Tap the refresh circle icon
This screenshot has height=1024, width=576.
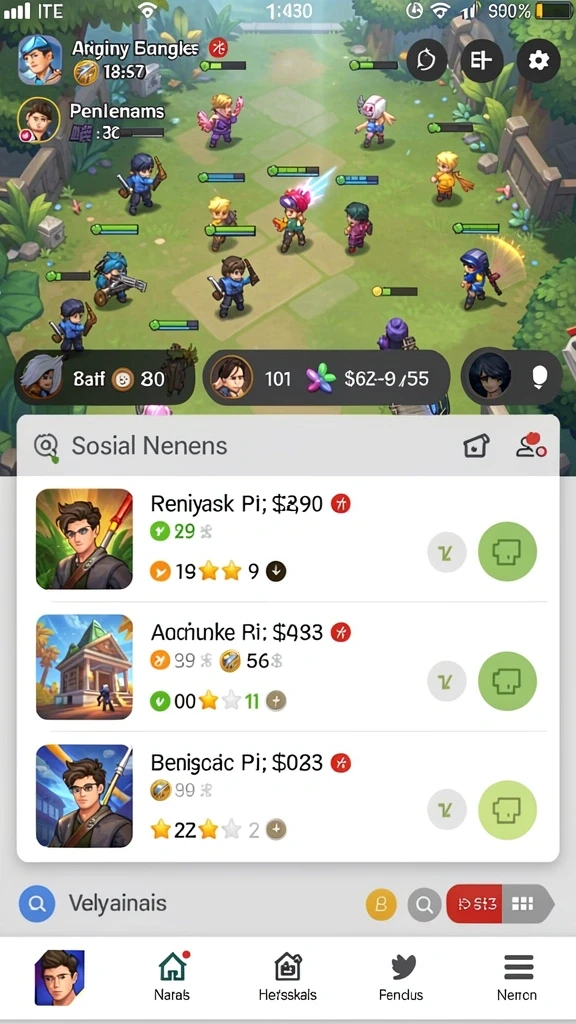click(x=426, y=61)
